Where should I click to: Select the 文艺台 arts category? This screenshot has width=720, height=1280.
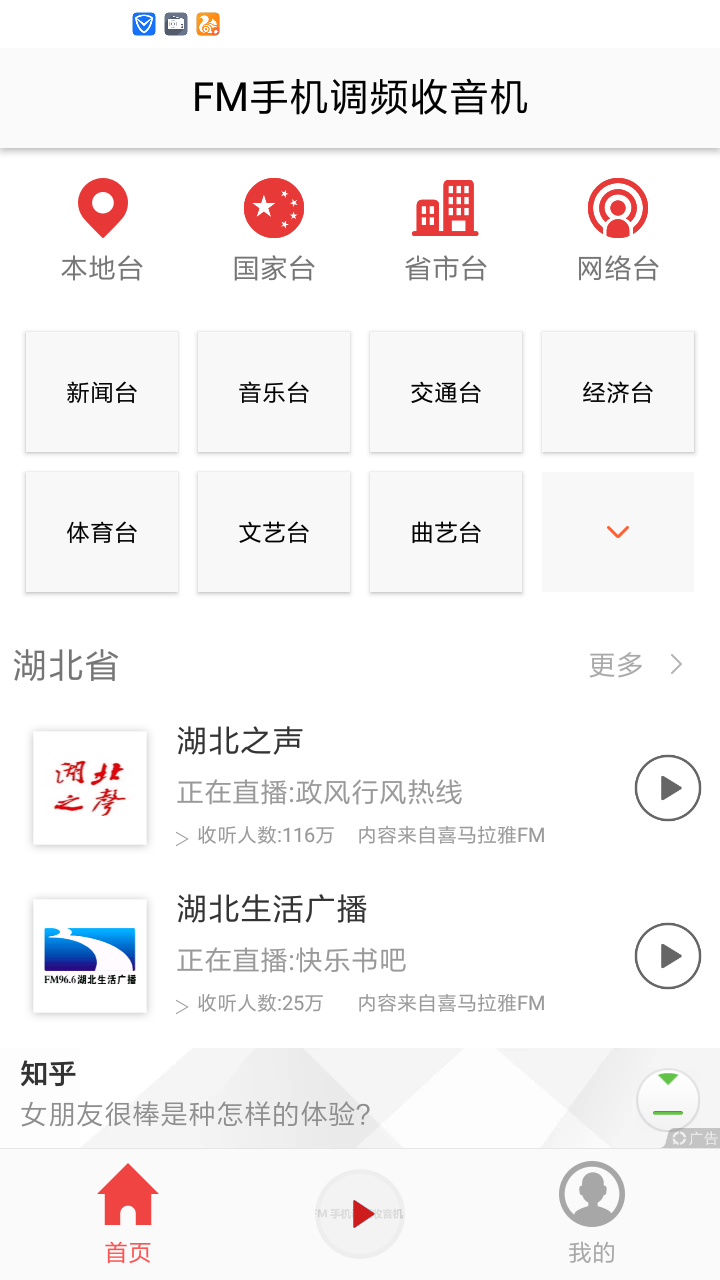pos(274,532)
